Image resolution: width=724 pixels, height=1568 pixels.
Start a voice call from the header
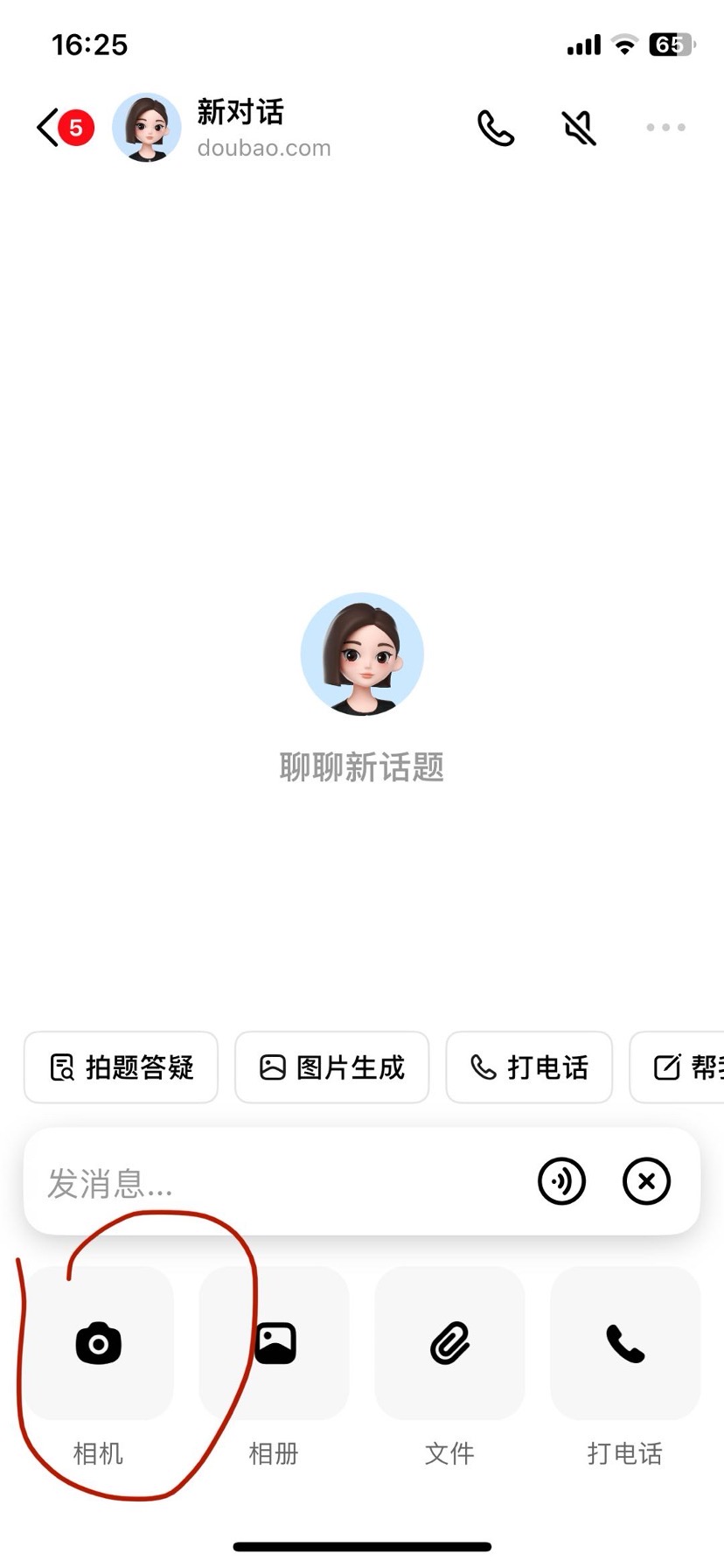coord(495,128)
